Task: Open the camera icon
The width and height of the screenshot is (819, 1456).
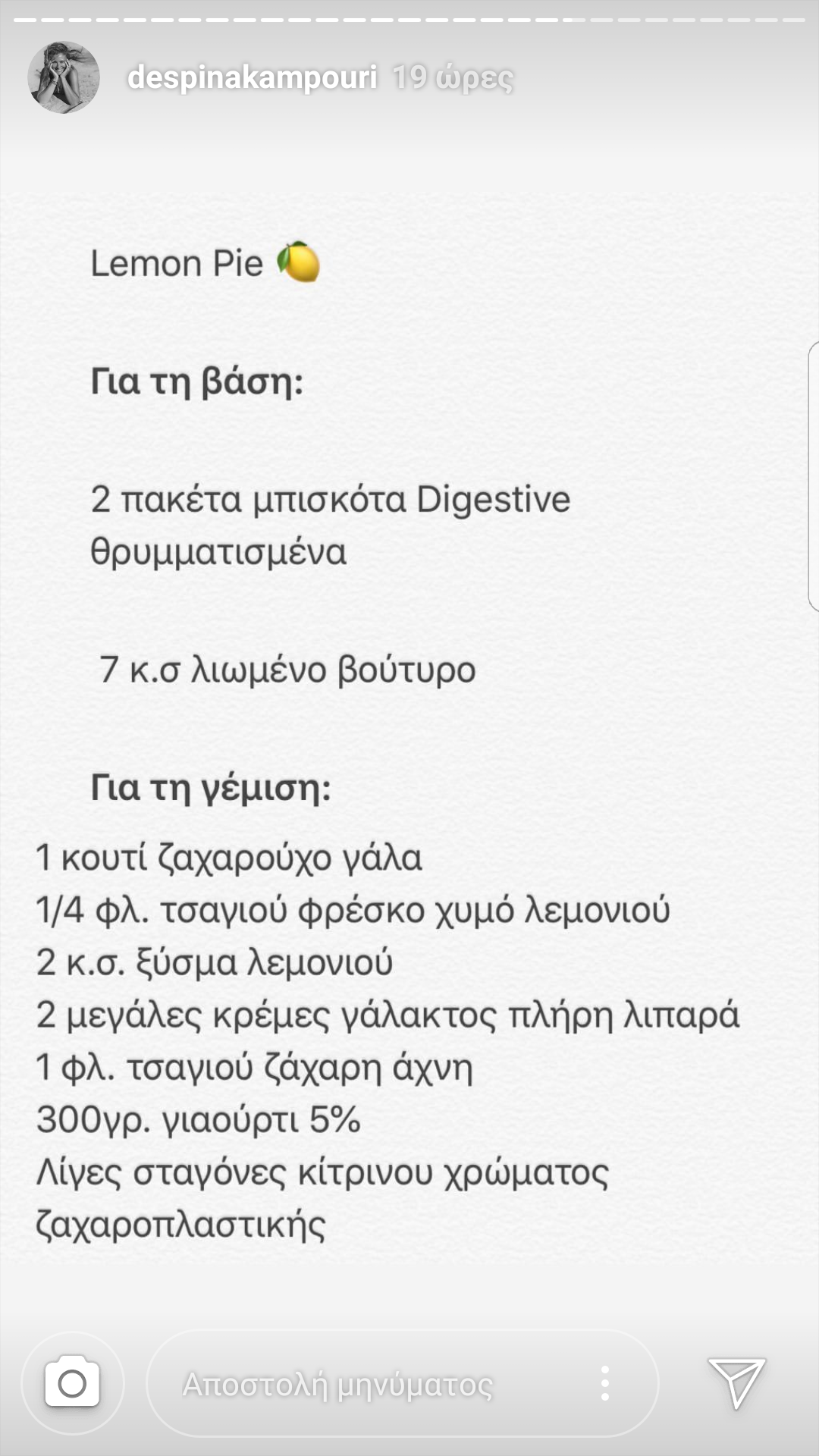Action: coord(72,1383)
